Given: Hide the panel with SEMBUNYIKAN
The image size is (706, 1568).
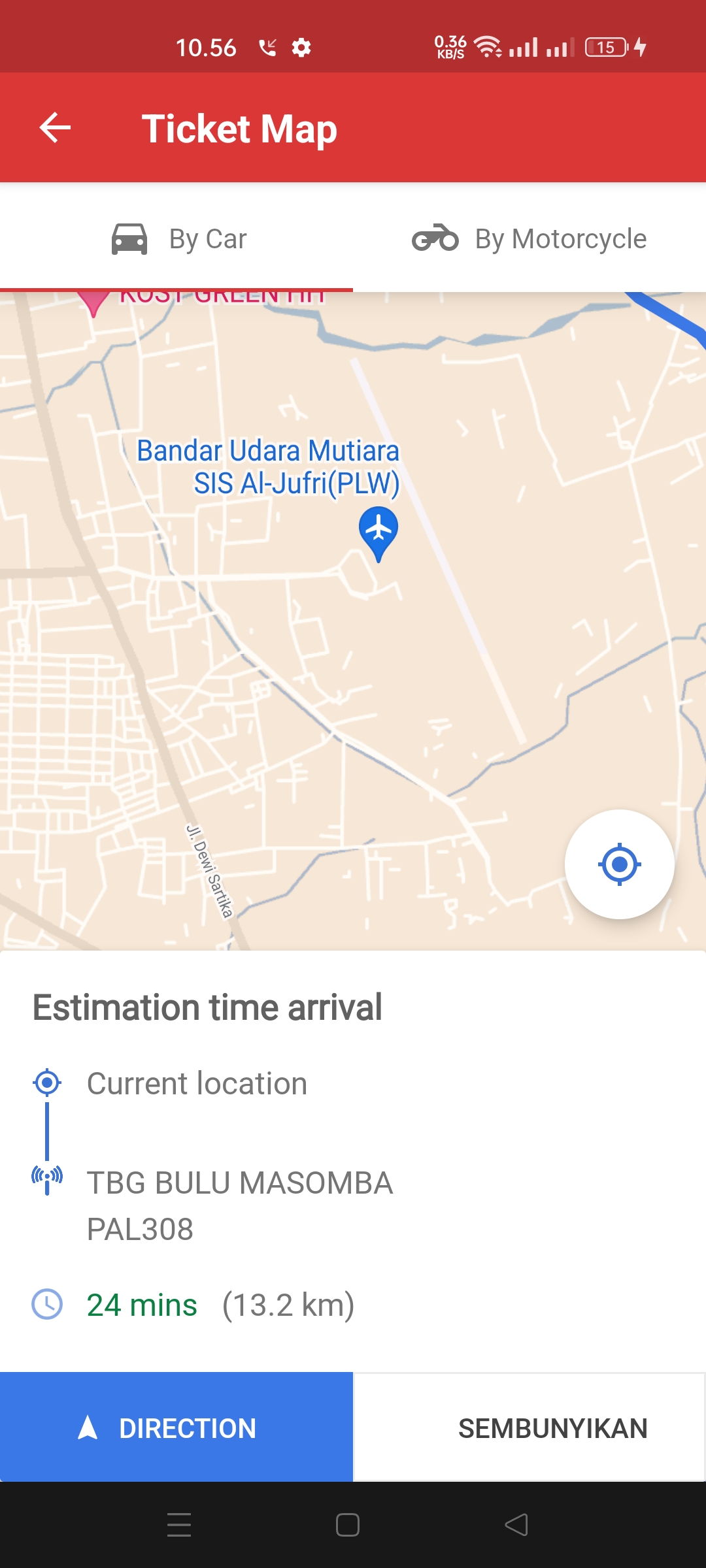Looking at the screenshot, I should [x=529, y=1428].
